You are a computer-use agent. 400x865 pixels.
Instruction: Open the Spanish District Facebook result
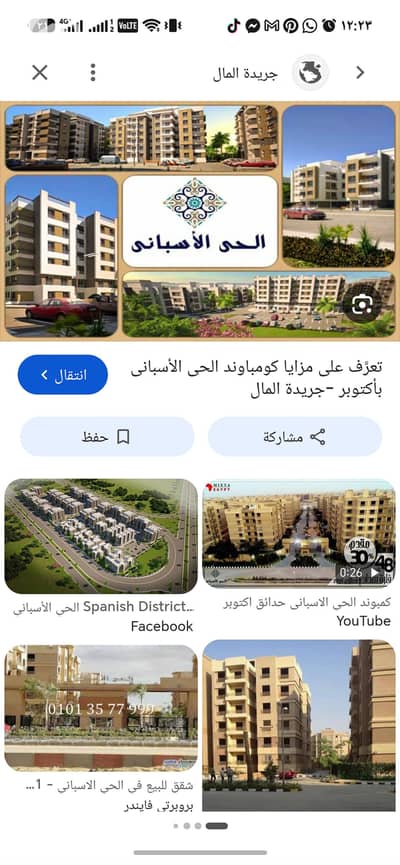click(101, 556)
